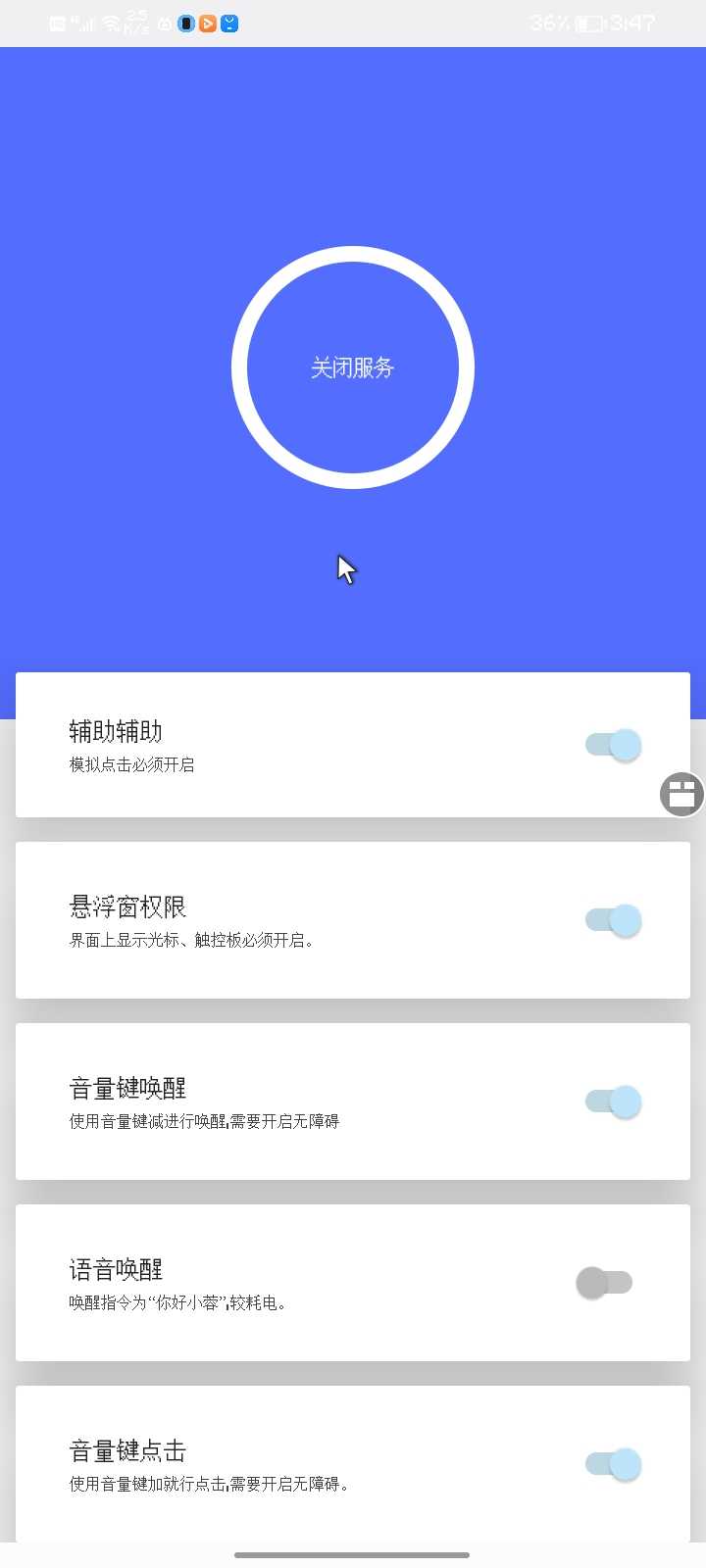Open the floating gray side button
706x1568 pixels.
coord(682,794)
